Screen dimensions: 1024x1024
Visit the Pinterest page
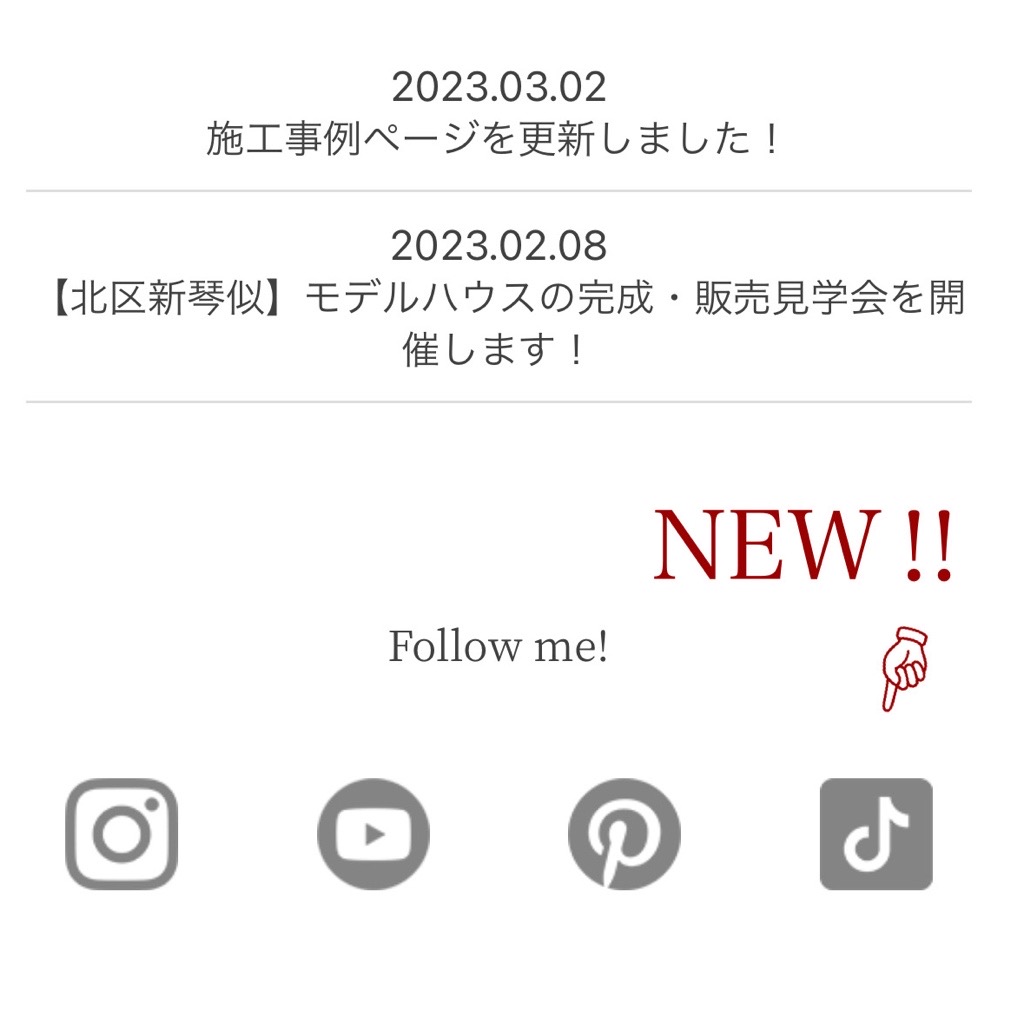pyautogui.click(x=624, y=834)
